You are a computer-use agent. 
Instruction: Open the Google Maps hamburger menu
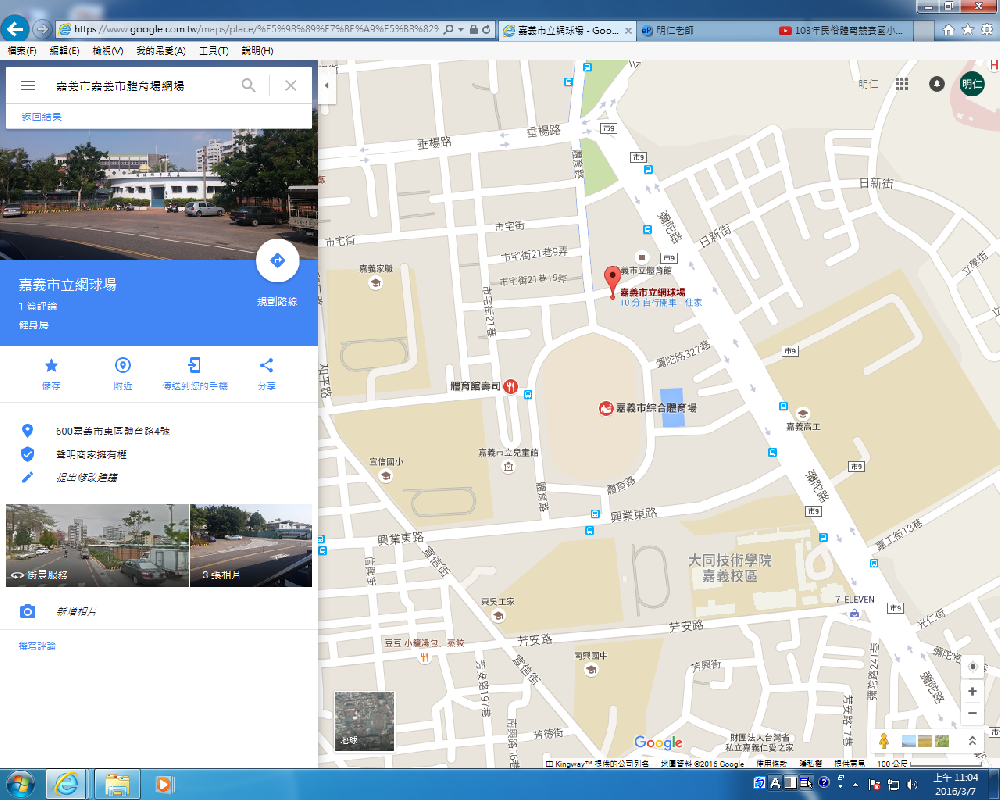click(x=28, y=86)
